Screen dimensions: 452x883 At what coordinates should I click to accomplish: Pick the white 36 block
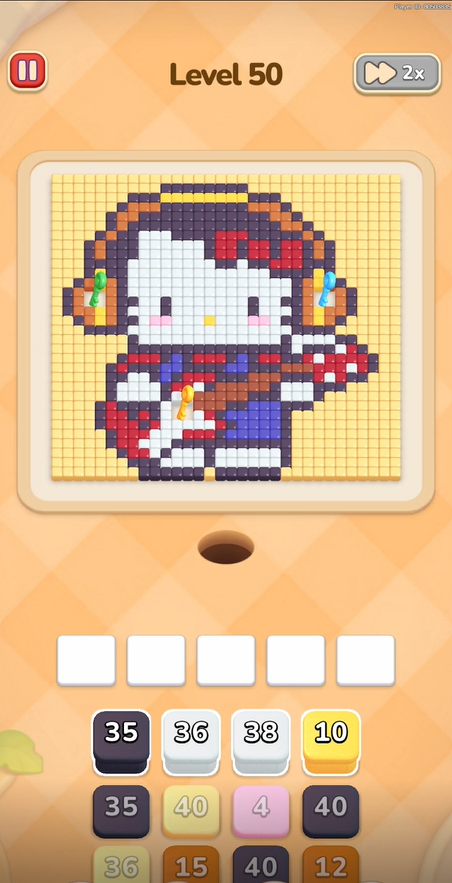tap(191, 742)
